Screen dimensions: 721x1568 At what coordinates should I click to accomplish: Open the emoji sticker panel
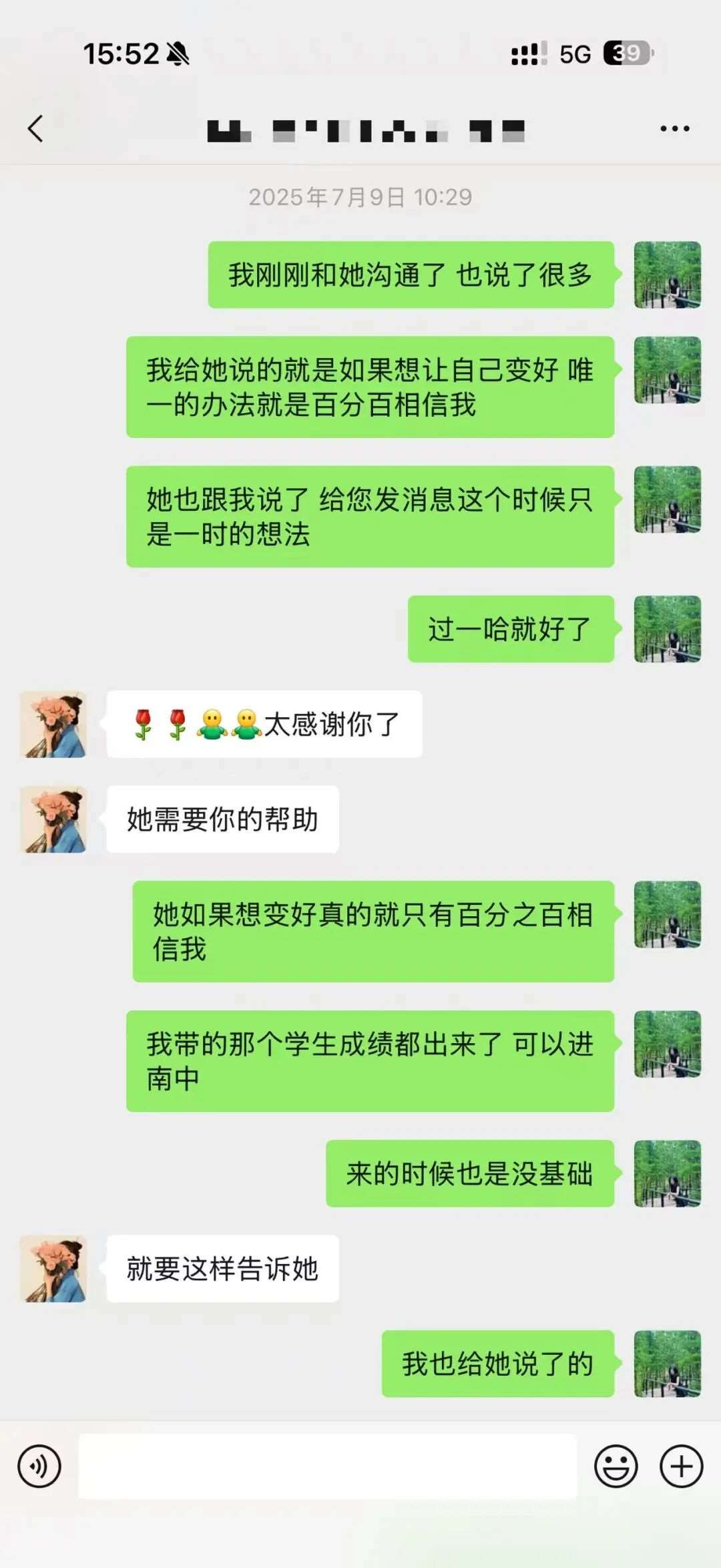616,1466
